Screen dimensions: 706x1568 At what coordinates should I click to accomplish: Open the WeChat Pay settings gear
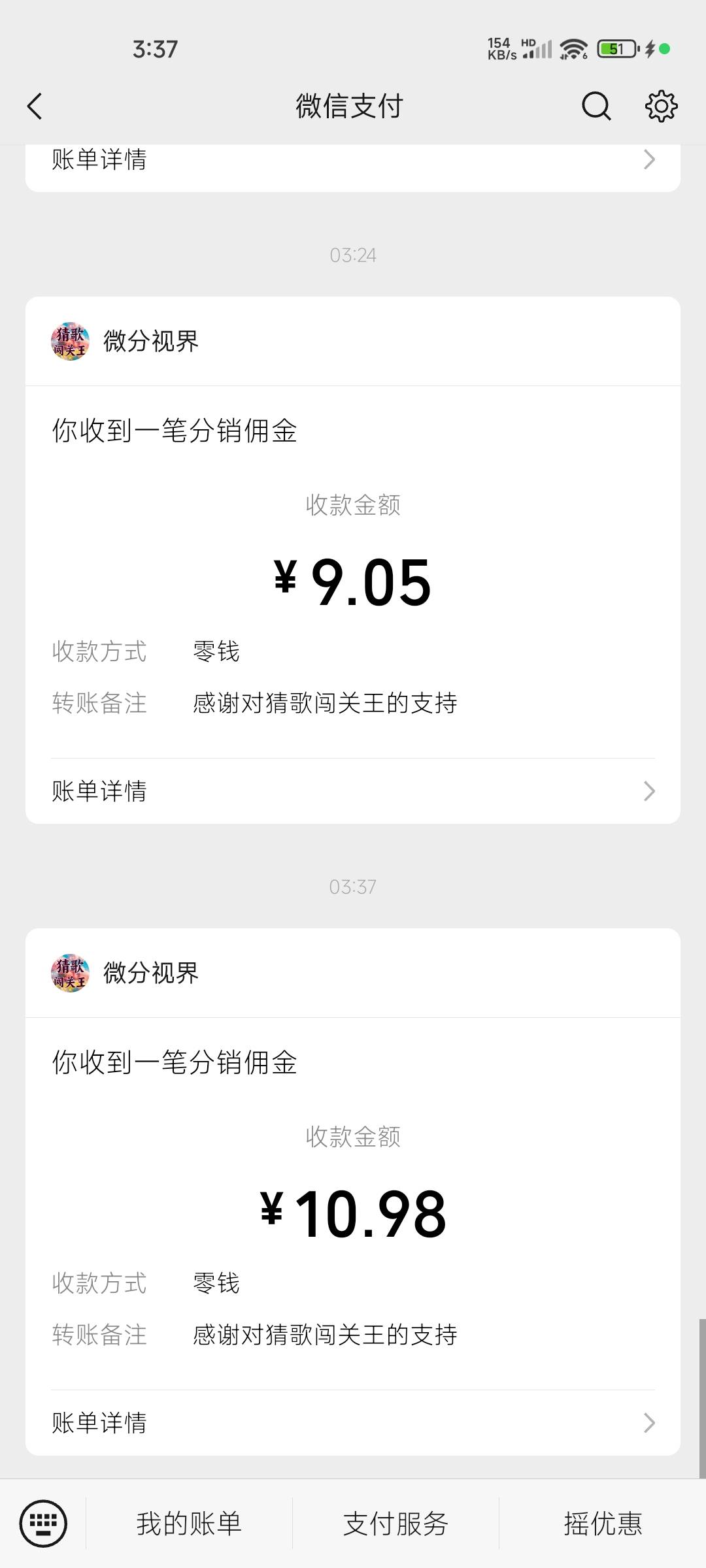tap(662, 106)
